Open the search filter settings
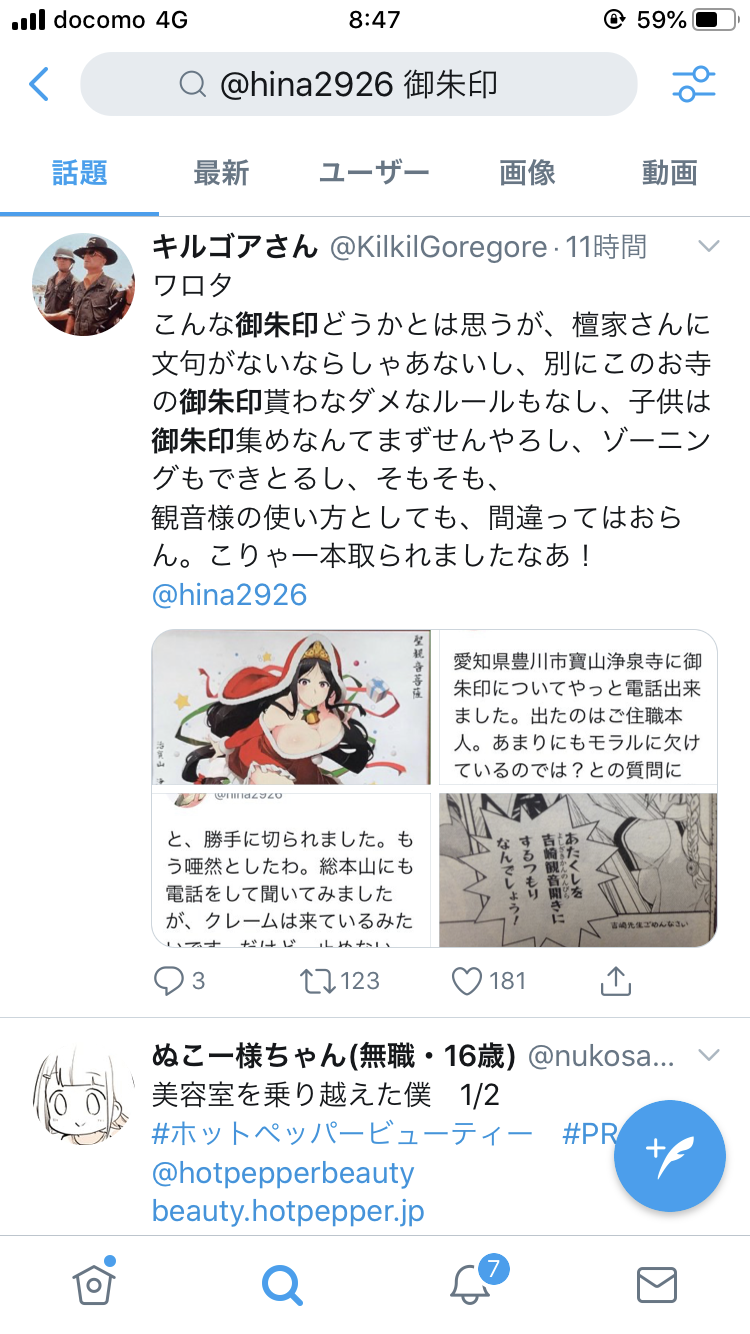750x1334 pixels. click(x=693, y=84)
